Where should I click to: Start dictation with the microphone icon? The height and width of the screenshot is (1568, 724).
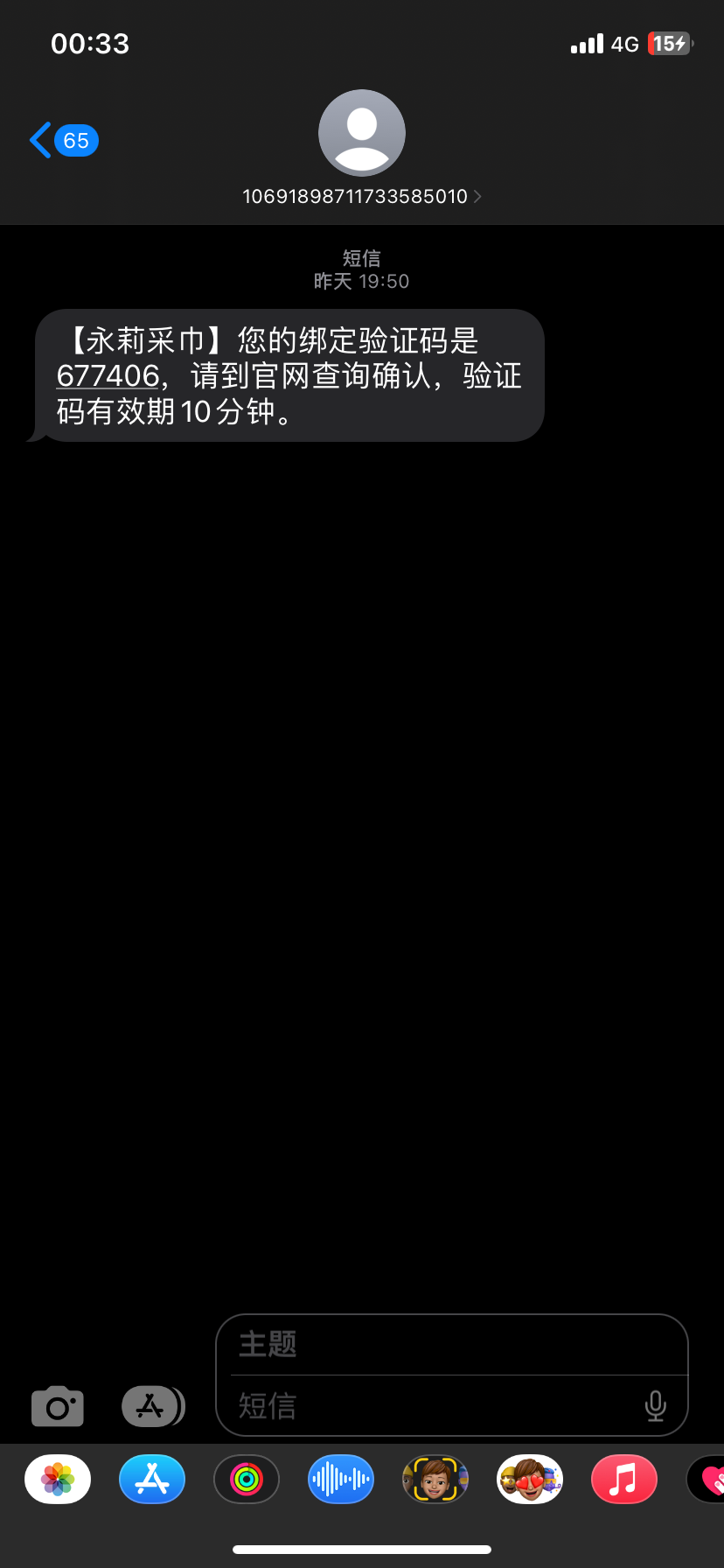(655, 1406)
